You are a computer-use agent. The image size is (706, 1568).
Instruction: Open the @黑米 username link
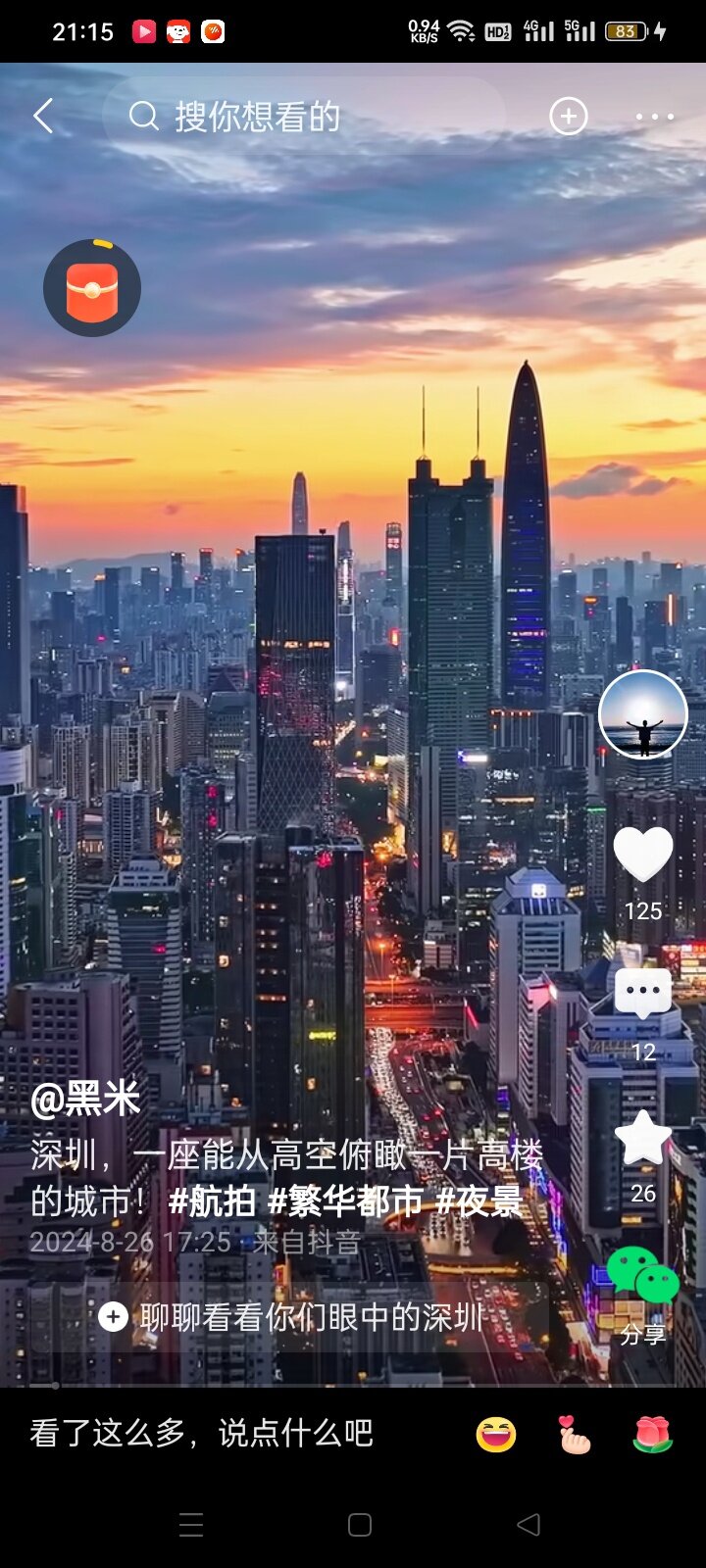point(86,1100)
